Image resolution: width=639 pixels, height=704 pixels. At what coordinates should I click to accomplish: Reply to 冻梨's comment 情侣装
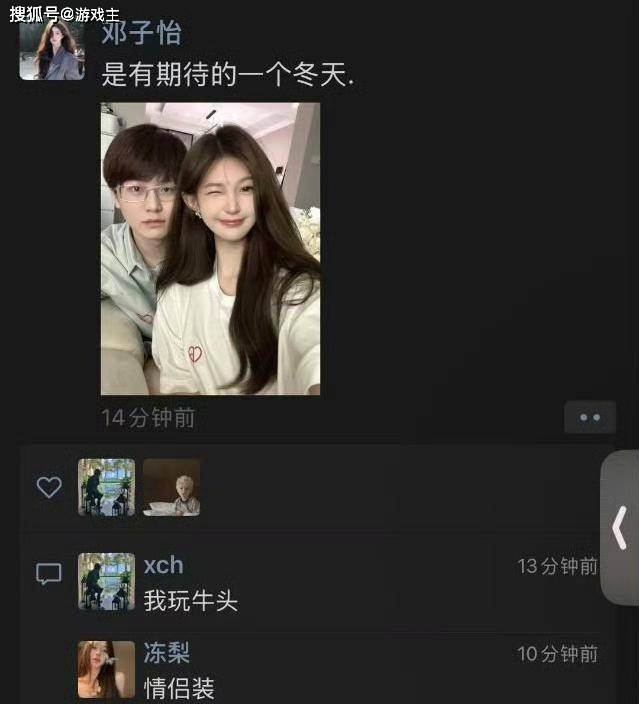coord(180,688)
